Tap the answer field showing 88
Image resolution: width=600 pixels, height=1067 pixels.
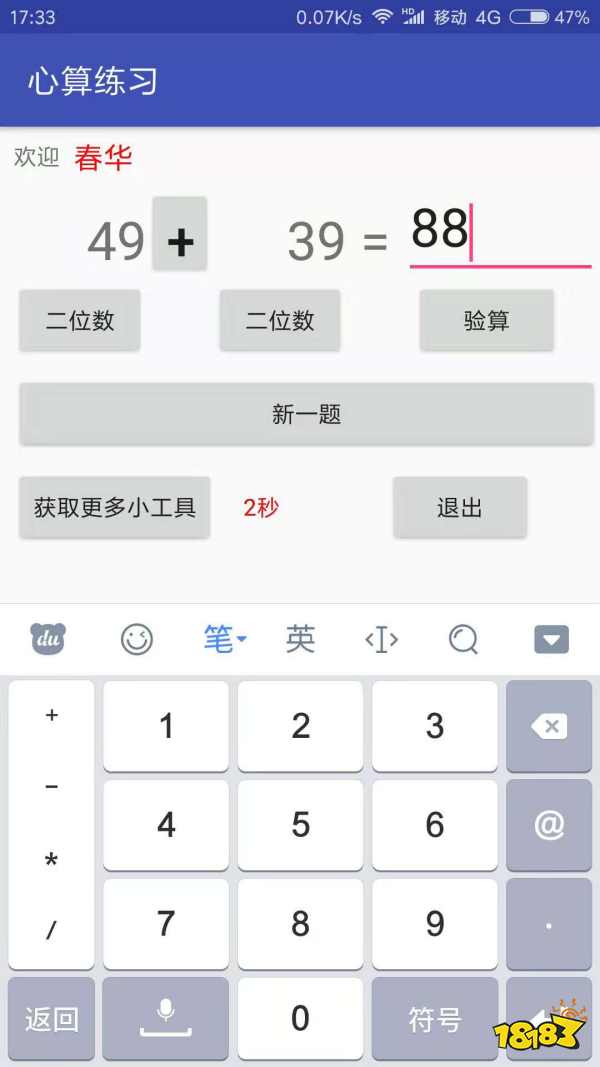click(498, 234)
